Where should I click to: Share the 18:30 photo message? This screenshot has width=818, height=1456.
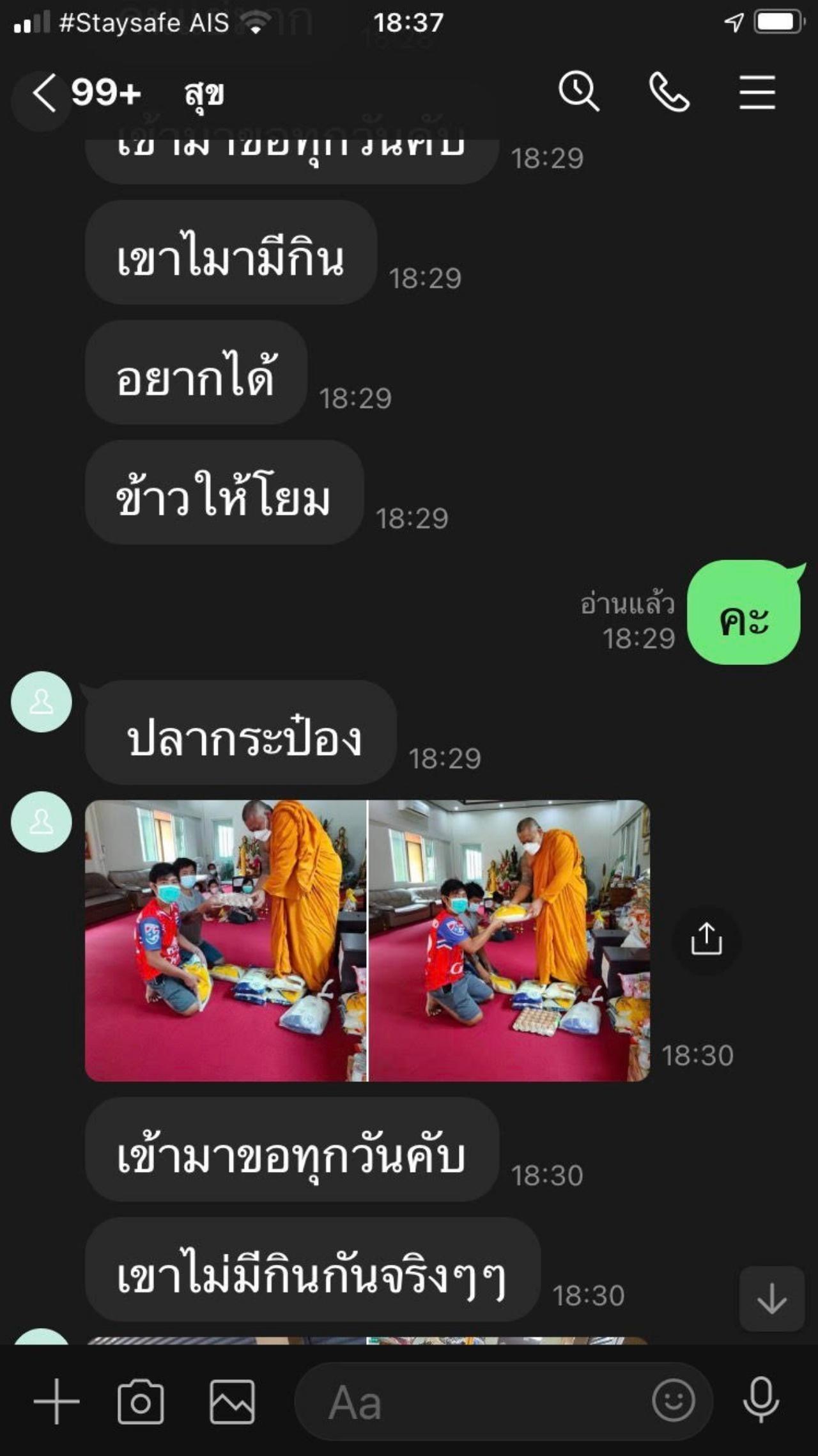(706, 939)
